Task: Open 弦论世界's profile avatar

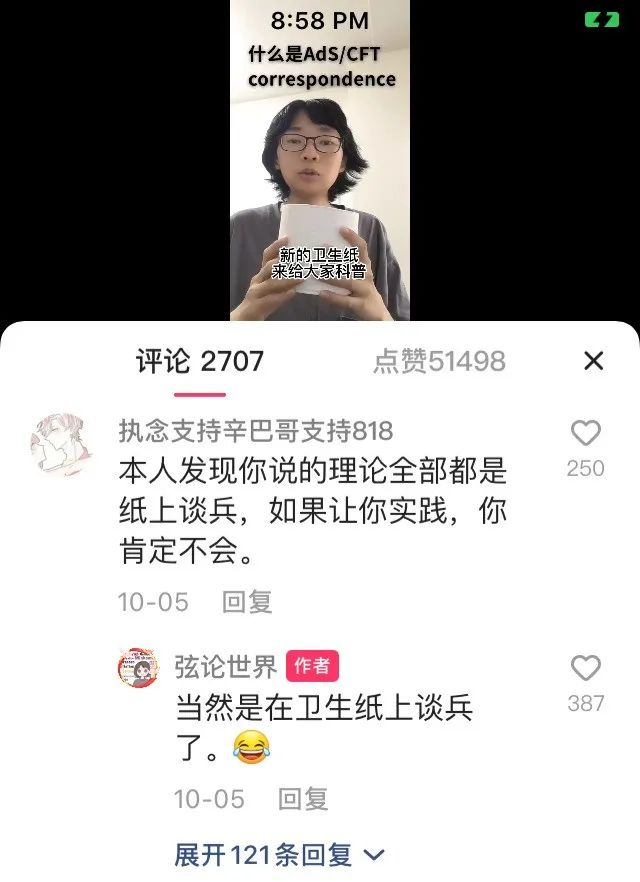Action: coord(138,667)
